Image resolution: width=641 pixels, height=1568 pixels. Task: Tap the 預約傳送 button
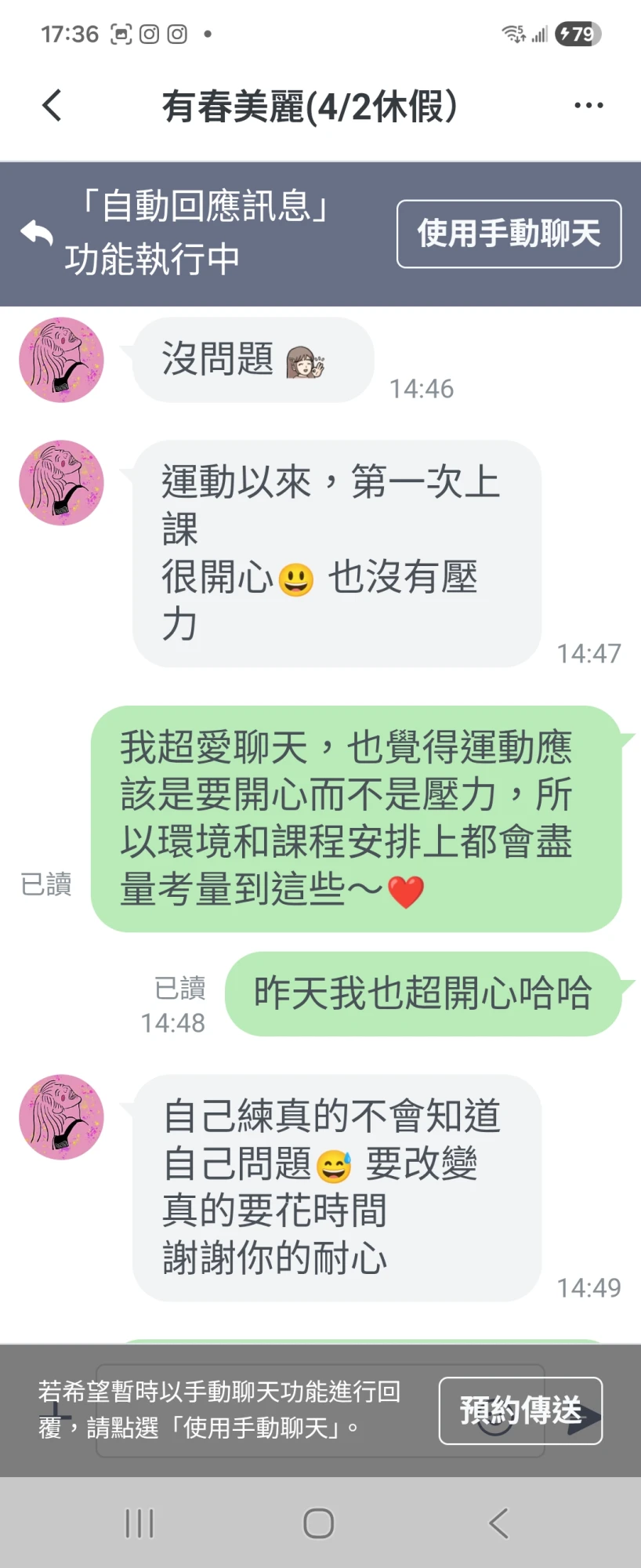[x=520, y=1410]
